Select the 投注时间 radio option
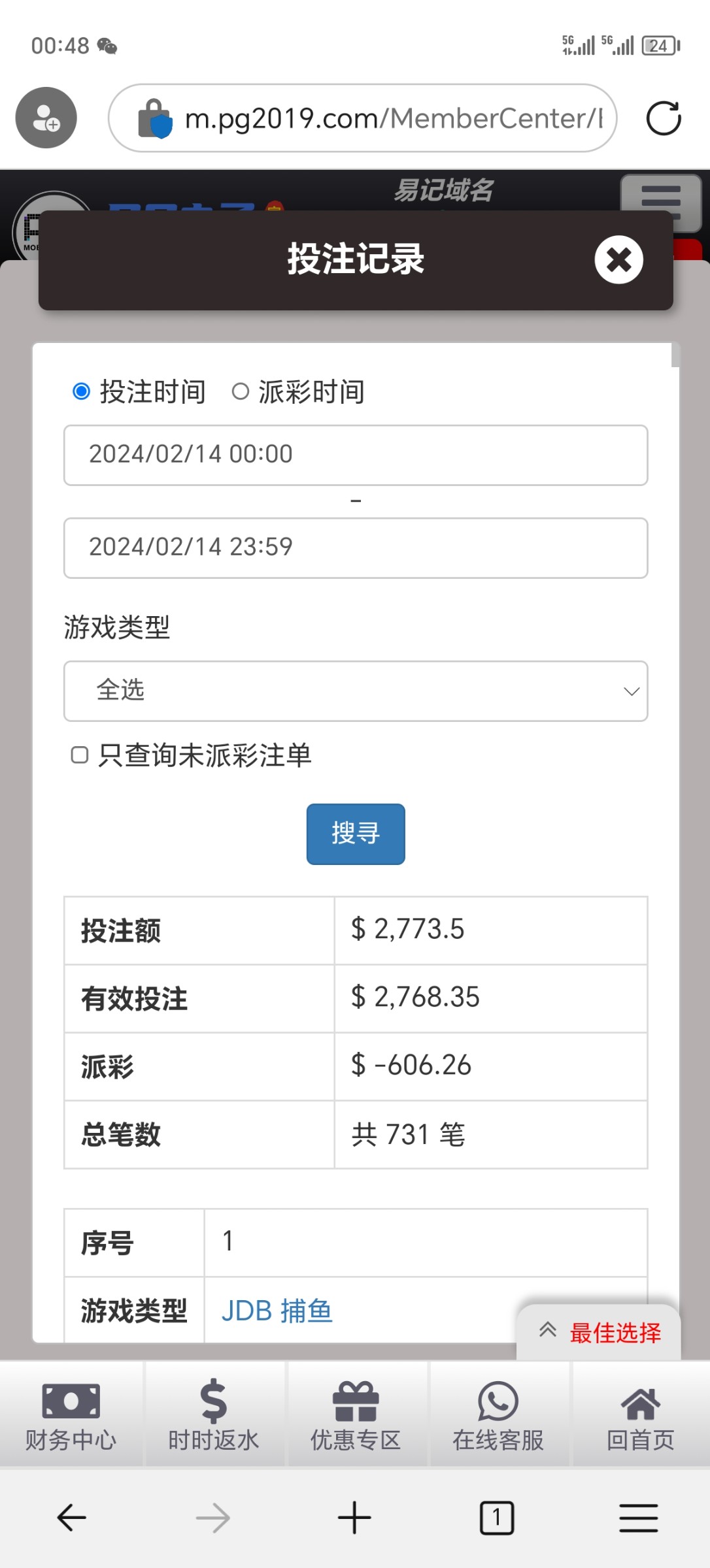 point(81,391)
